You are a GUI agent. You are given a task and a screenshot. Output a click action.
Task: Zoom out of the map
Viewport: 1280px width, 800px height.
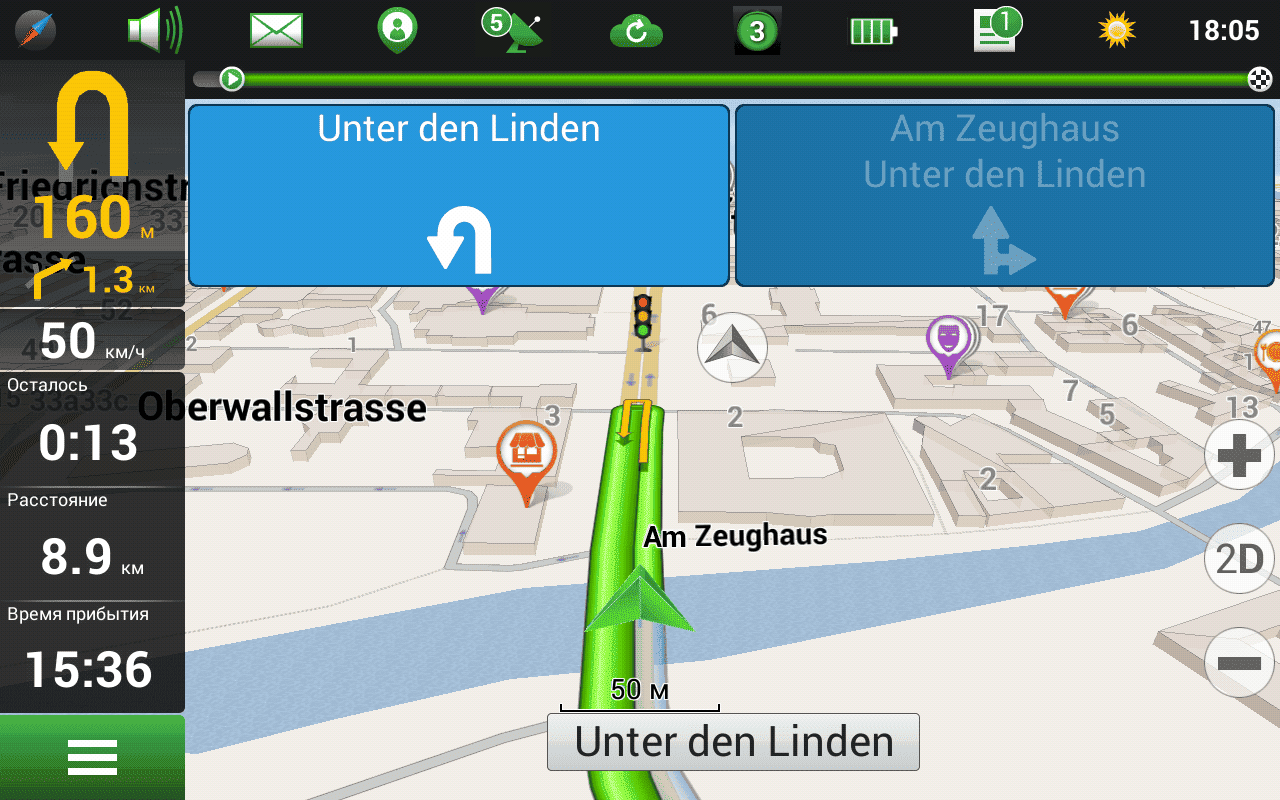(1240, 662)
